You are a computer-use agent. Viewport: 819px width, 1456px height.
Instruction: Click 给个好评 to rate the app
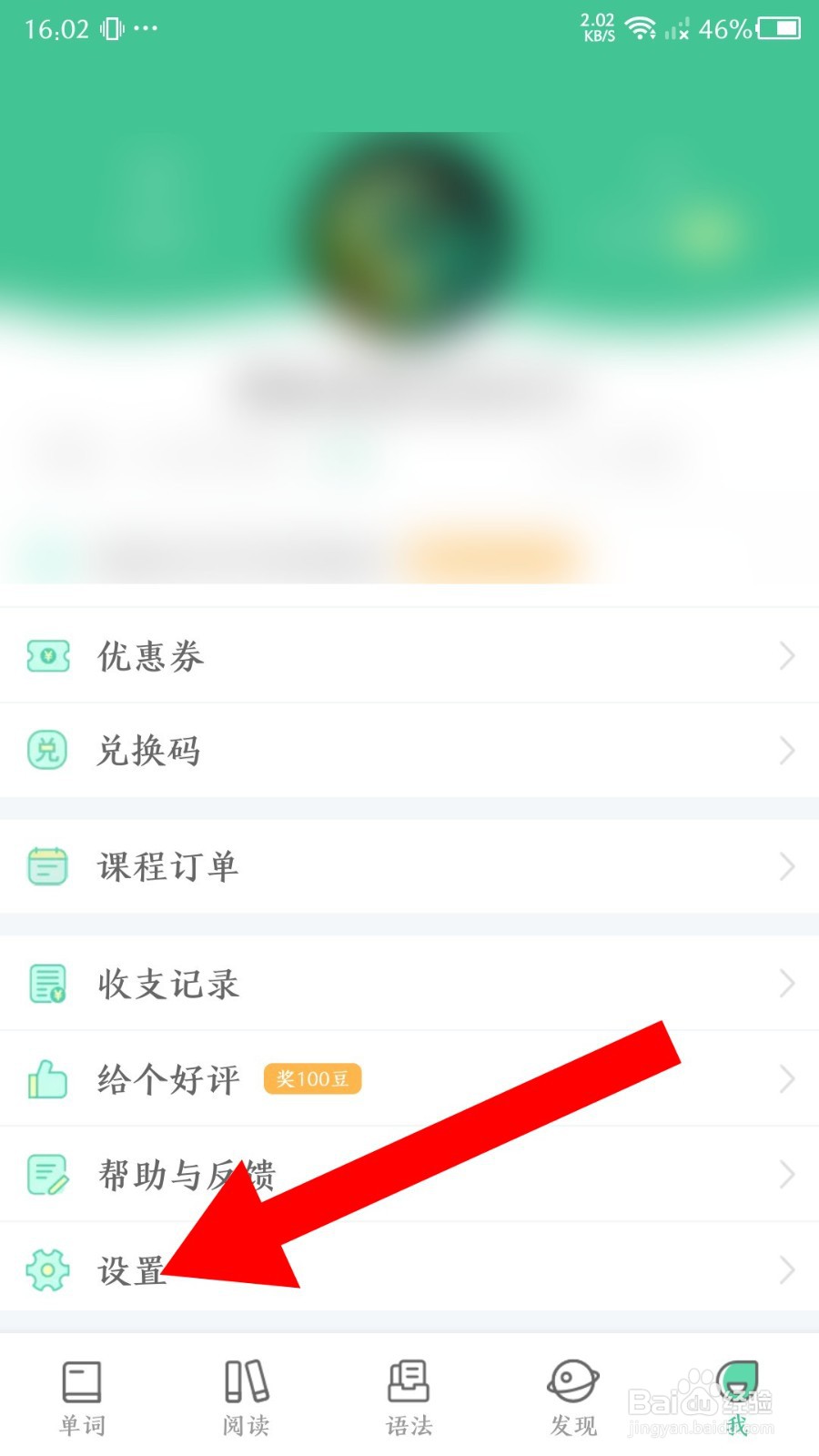point(167,1079)
